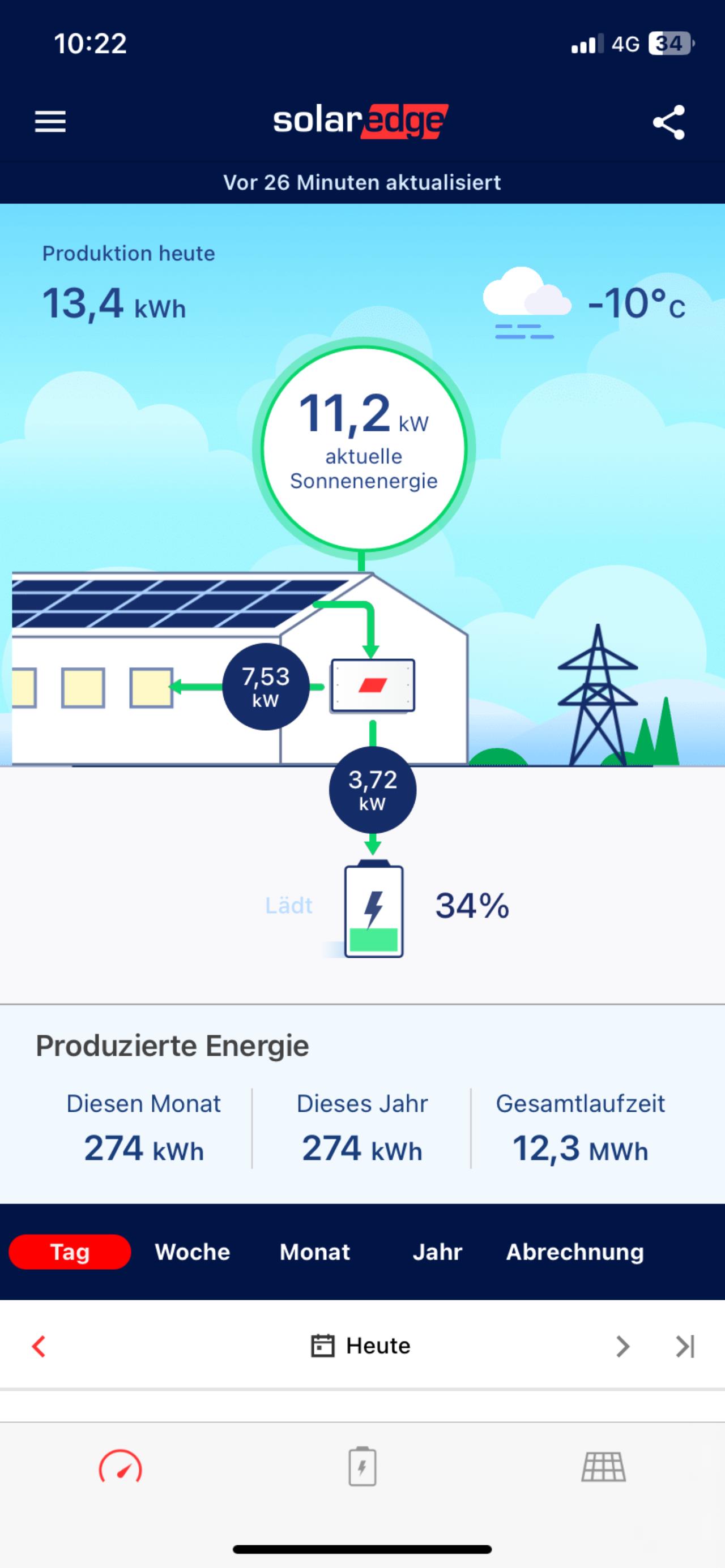
Task: Switch to the Woche tab
Action: [x=193, y=1252]
